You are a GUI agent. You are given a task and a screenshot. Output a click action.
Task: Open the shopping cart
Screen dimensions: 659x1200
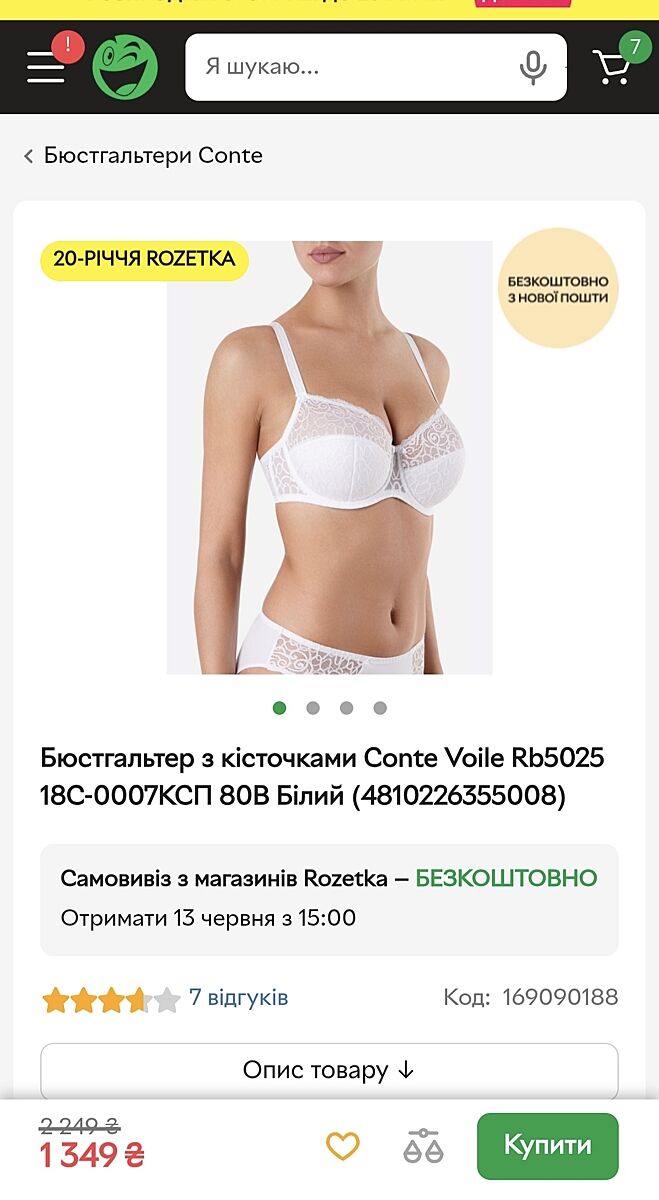[x=612, y=67]
